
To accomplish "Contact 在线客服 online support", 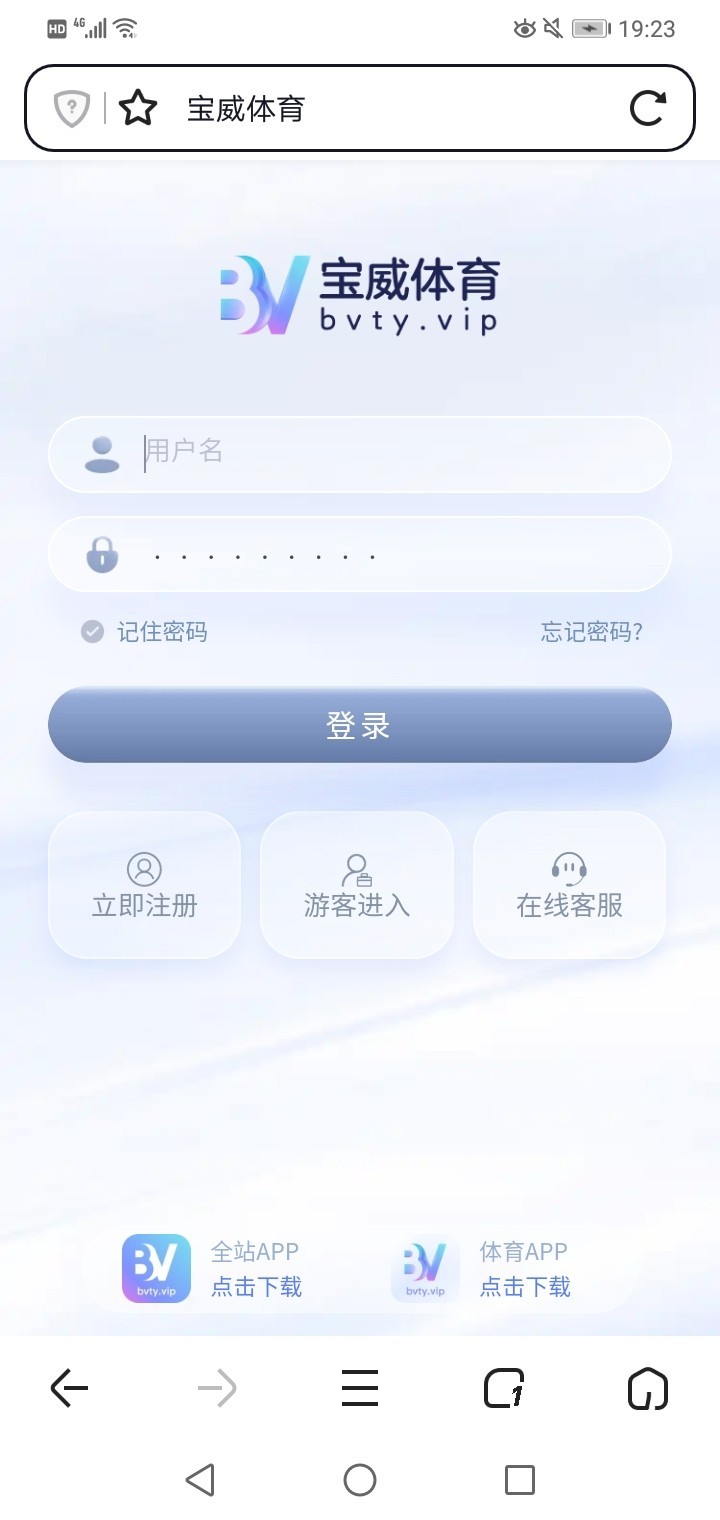I will click(569, 885).
